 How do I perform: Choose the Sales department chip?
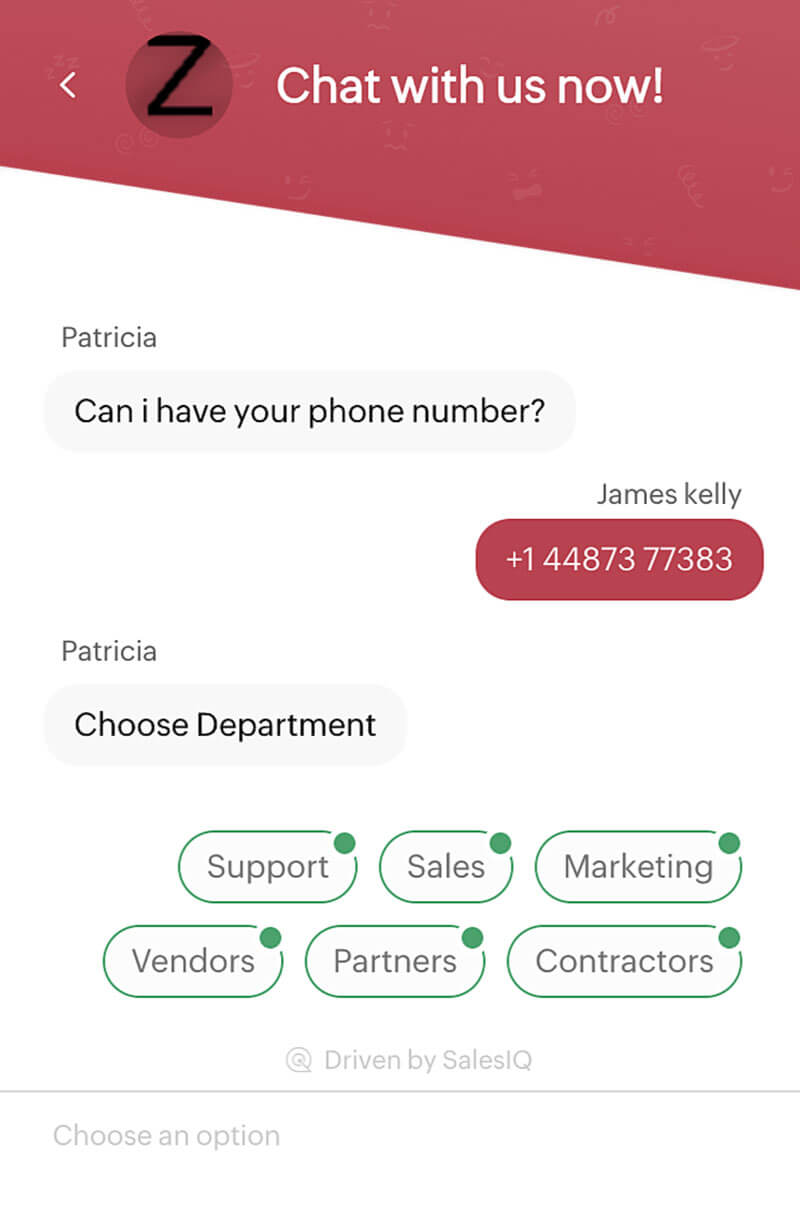coord(445,867)
